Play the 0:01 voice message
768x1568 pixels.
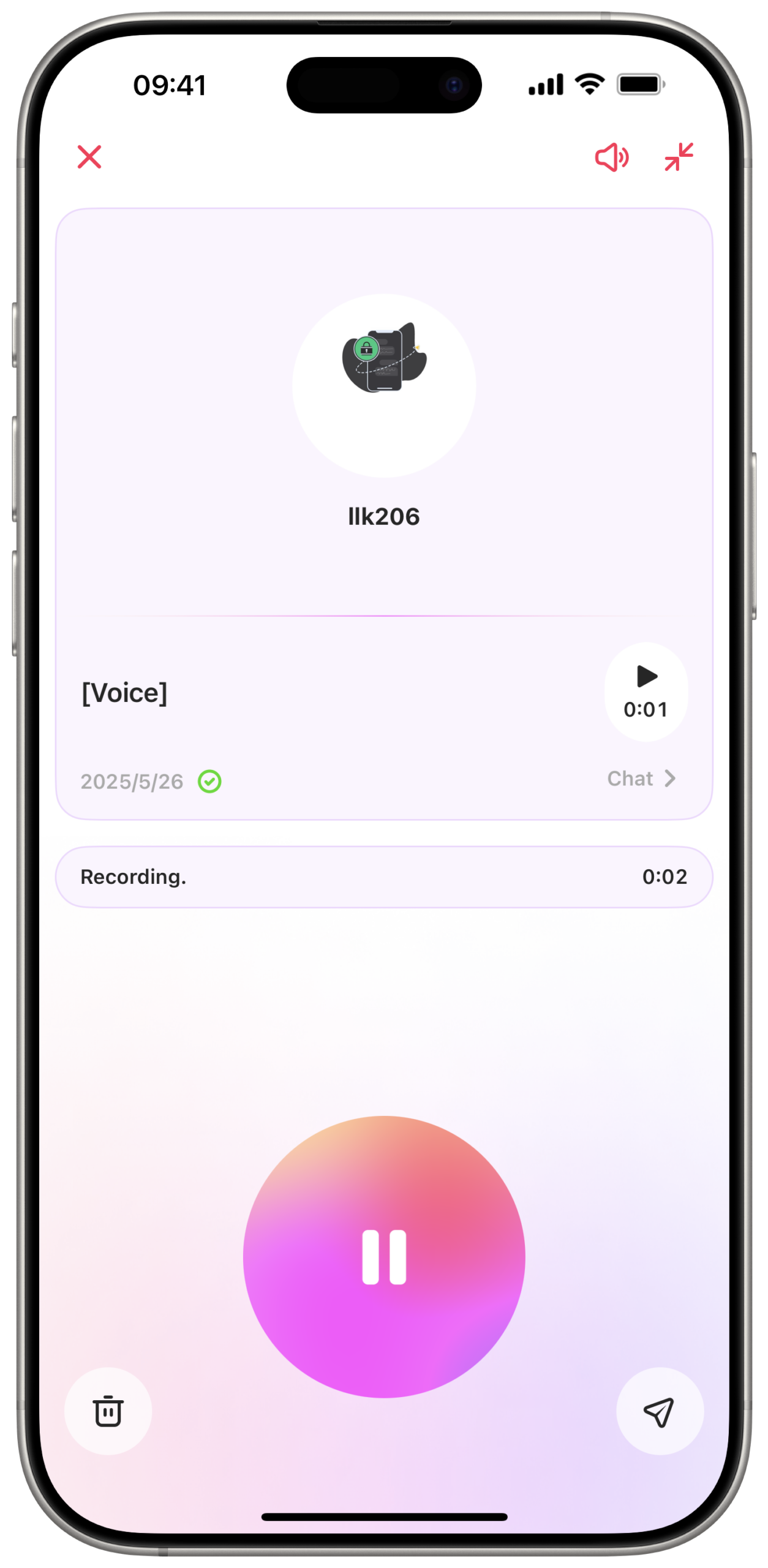pyautogui.click(x=646, y=692)
